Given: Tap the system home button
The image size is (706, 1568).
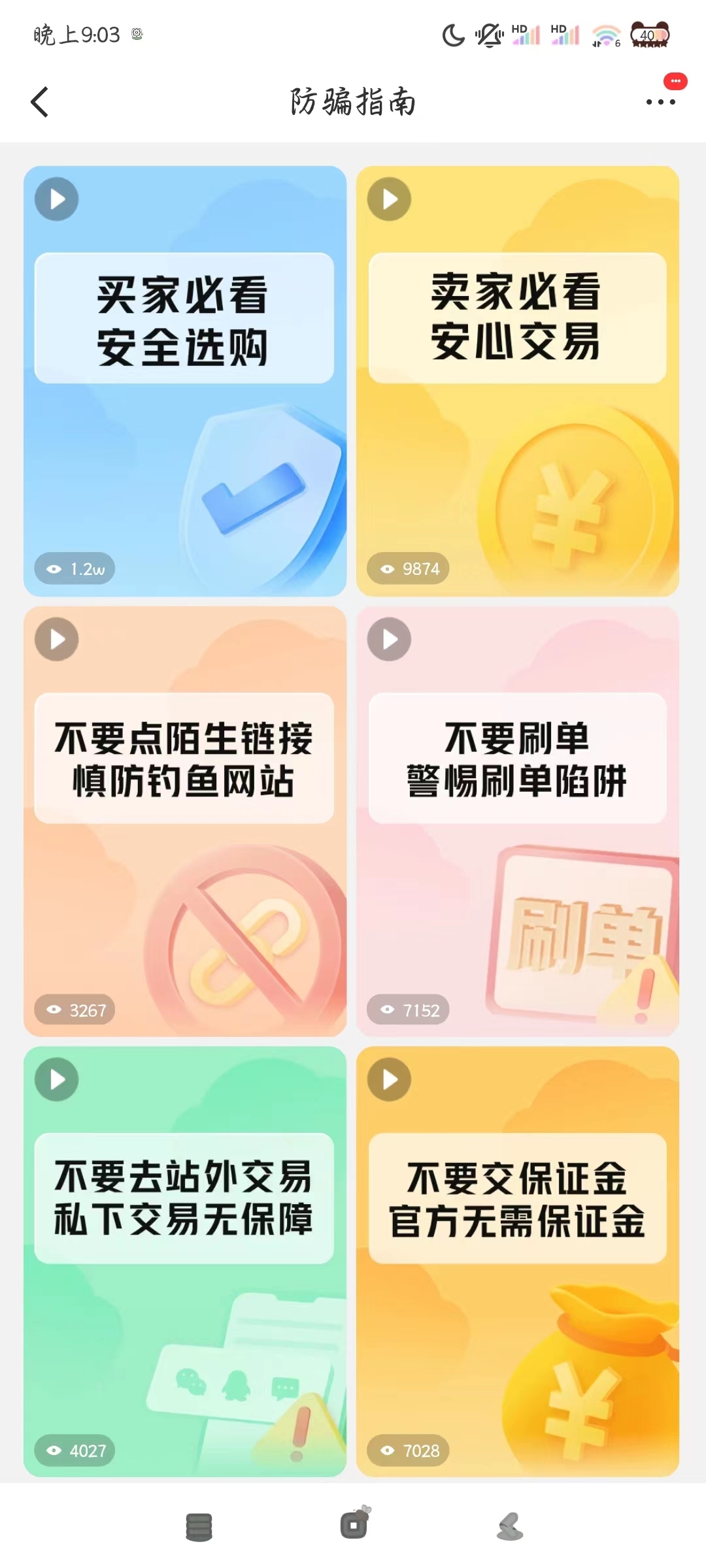Looking at the screenshot, I should click(x=354, y=1526).
